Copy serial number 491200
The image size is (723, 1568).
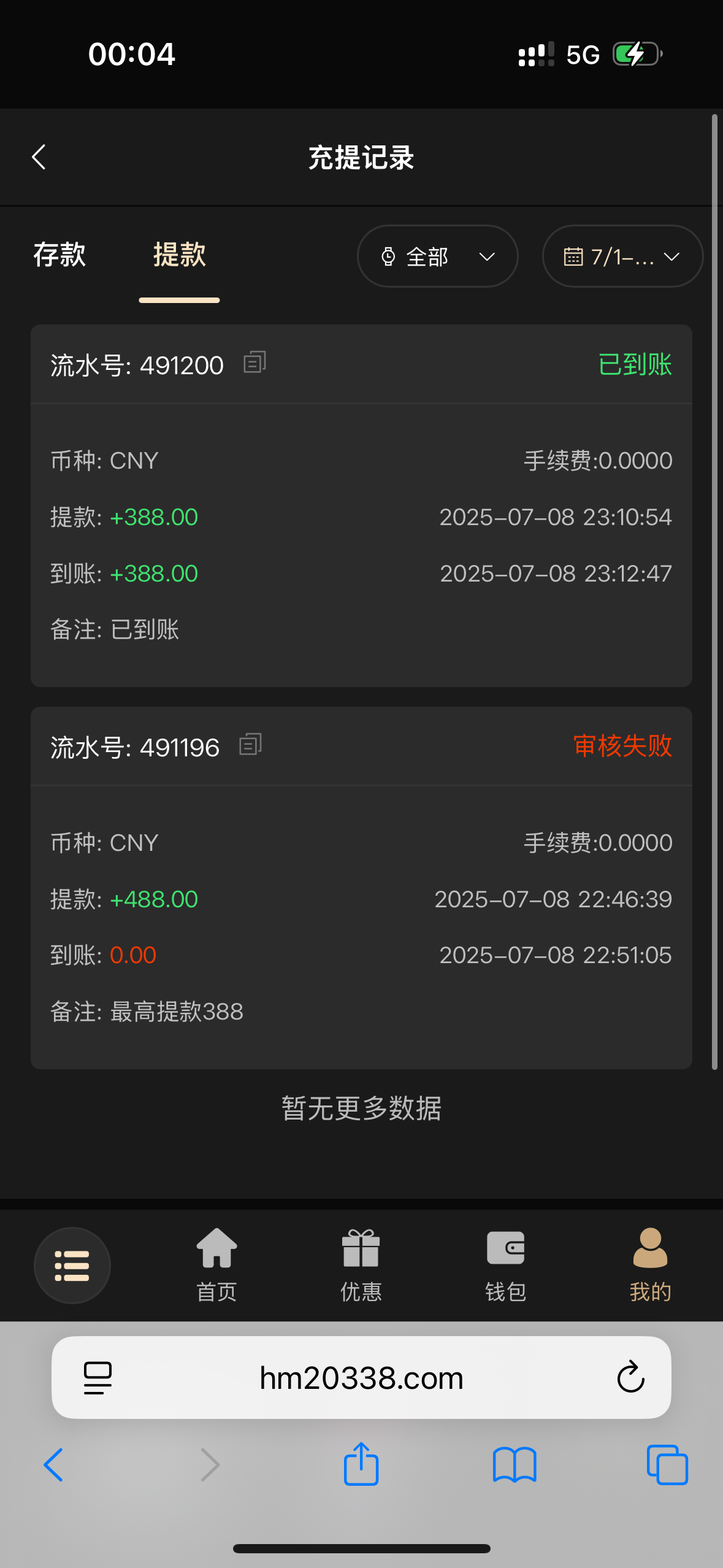254,363
